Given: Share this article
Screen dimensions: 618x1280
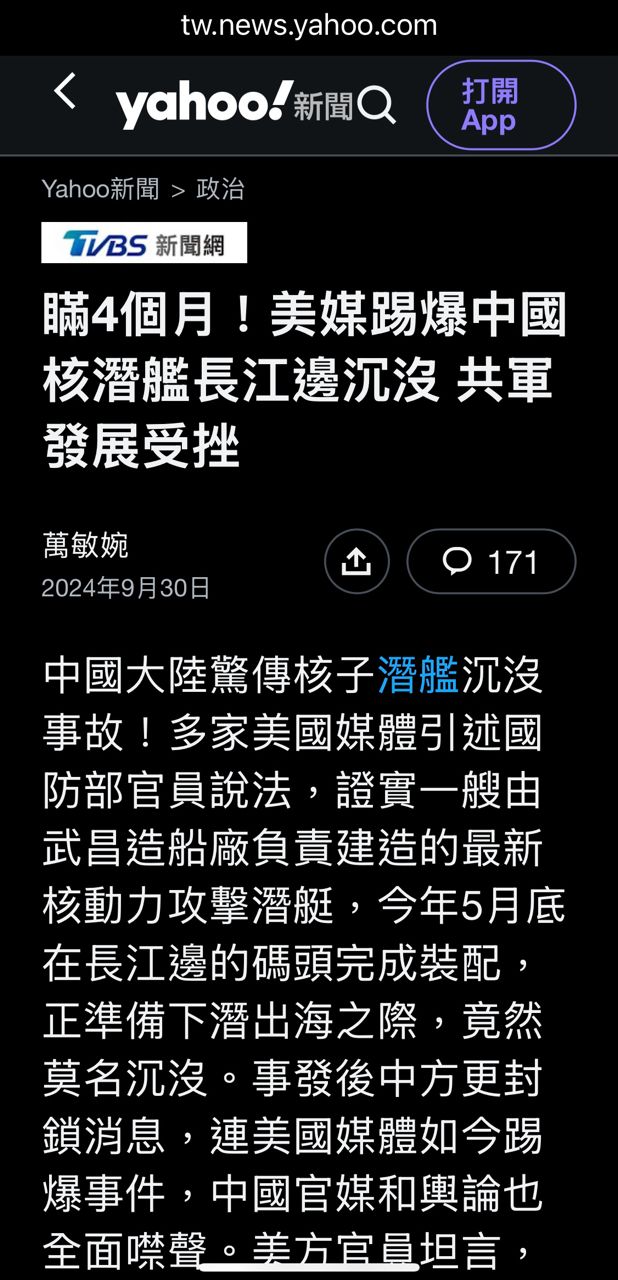Looking at the screenshot, I should 357,562.
